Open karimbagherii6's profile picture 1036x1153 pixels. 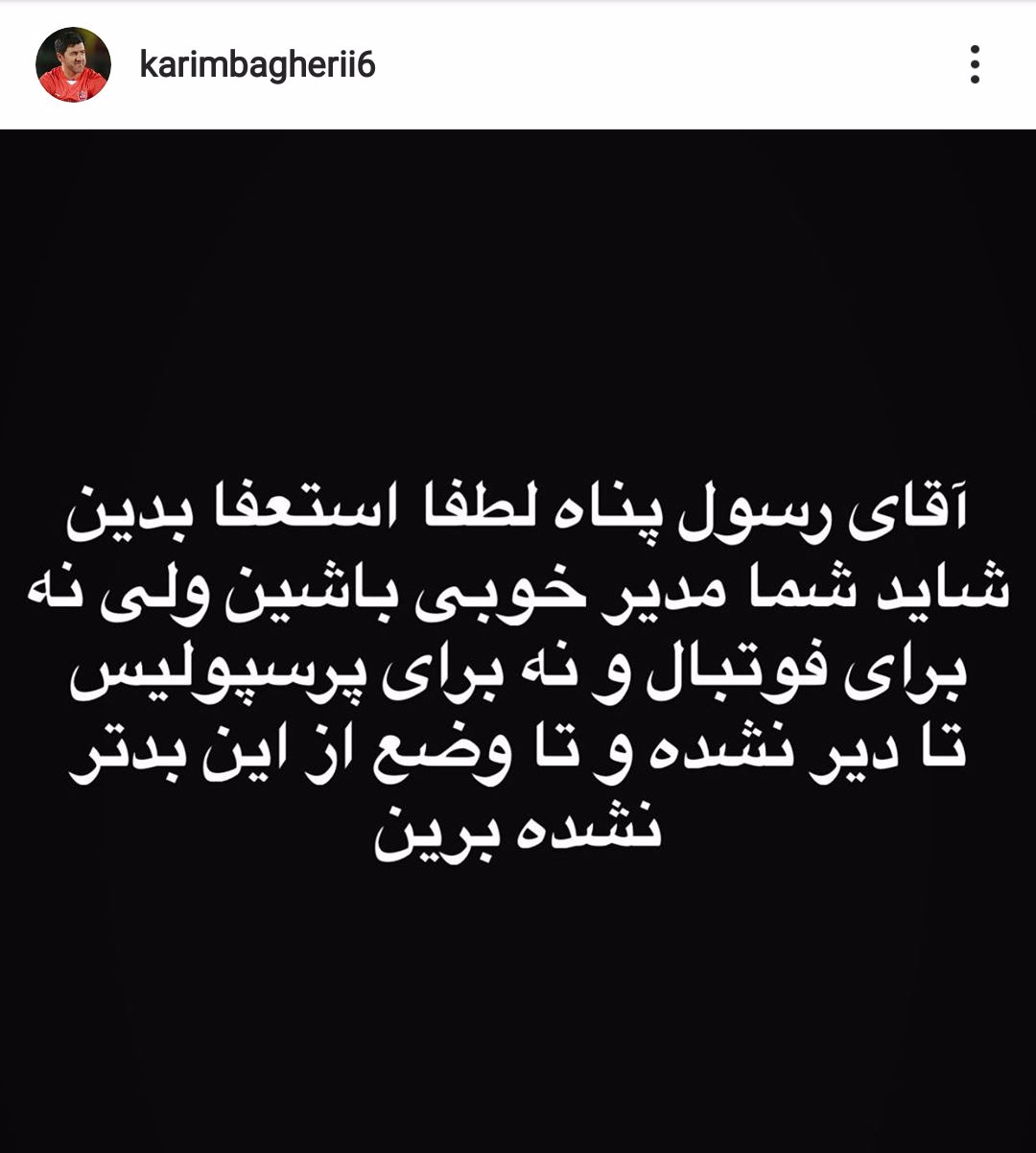73,65
